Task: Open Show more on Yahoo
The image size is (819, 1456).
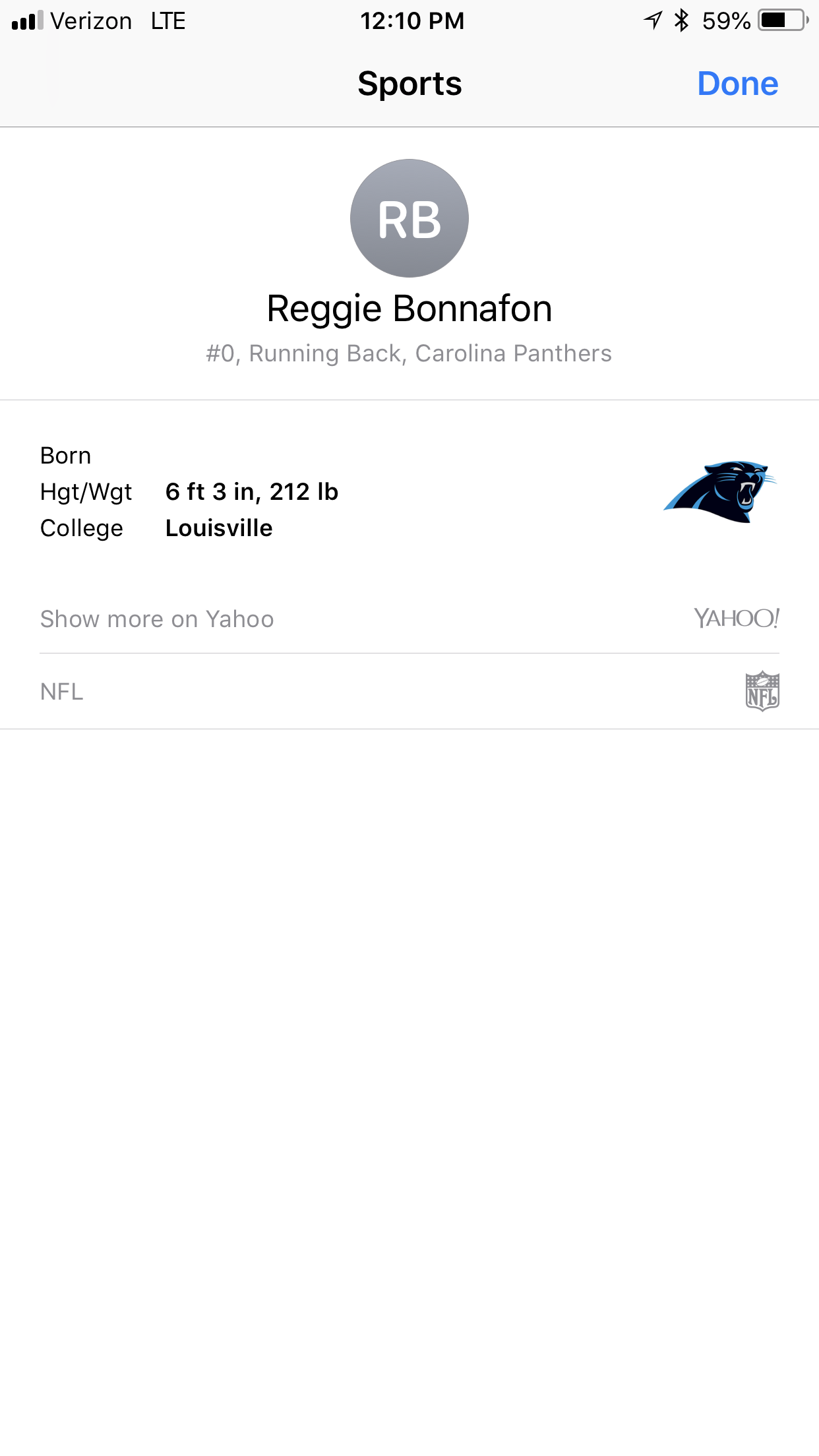Action: (x=409, y=619)
